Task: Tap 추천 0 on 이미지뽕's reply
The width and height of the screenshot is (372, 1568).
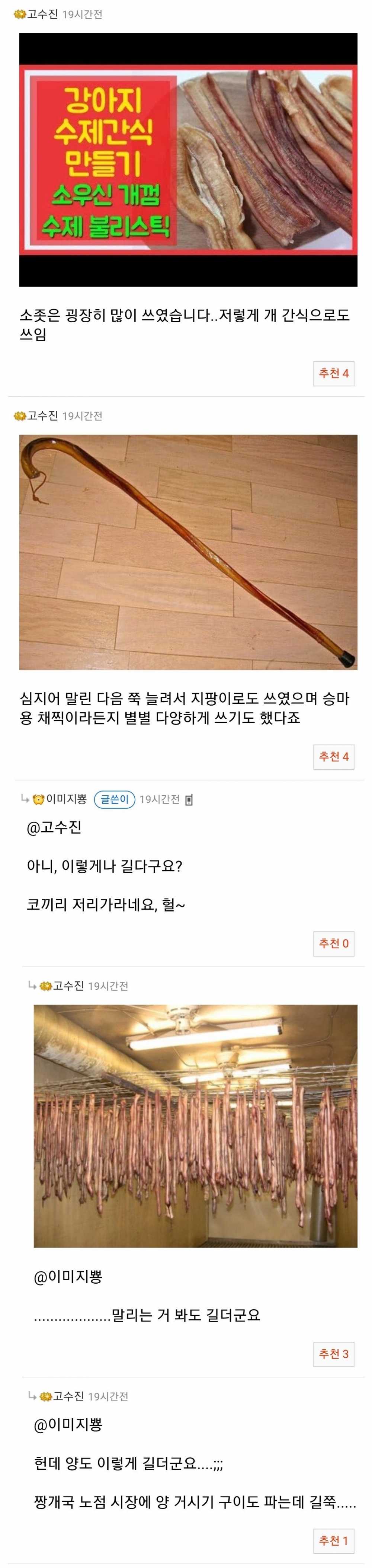Action: tap(334, 943)
